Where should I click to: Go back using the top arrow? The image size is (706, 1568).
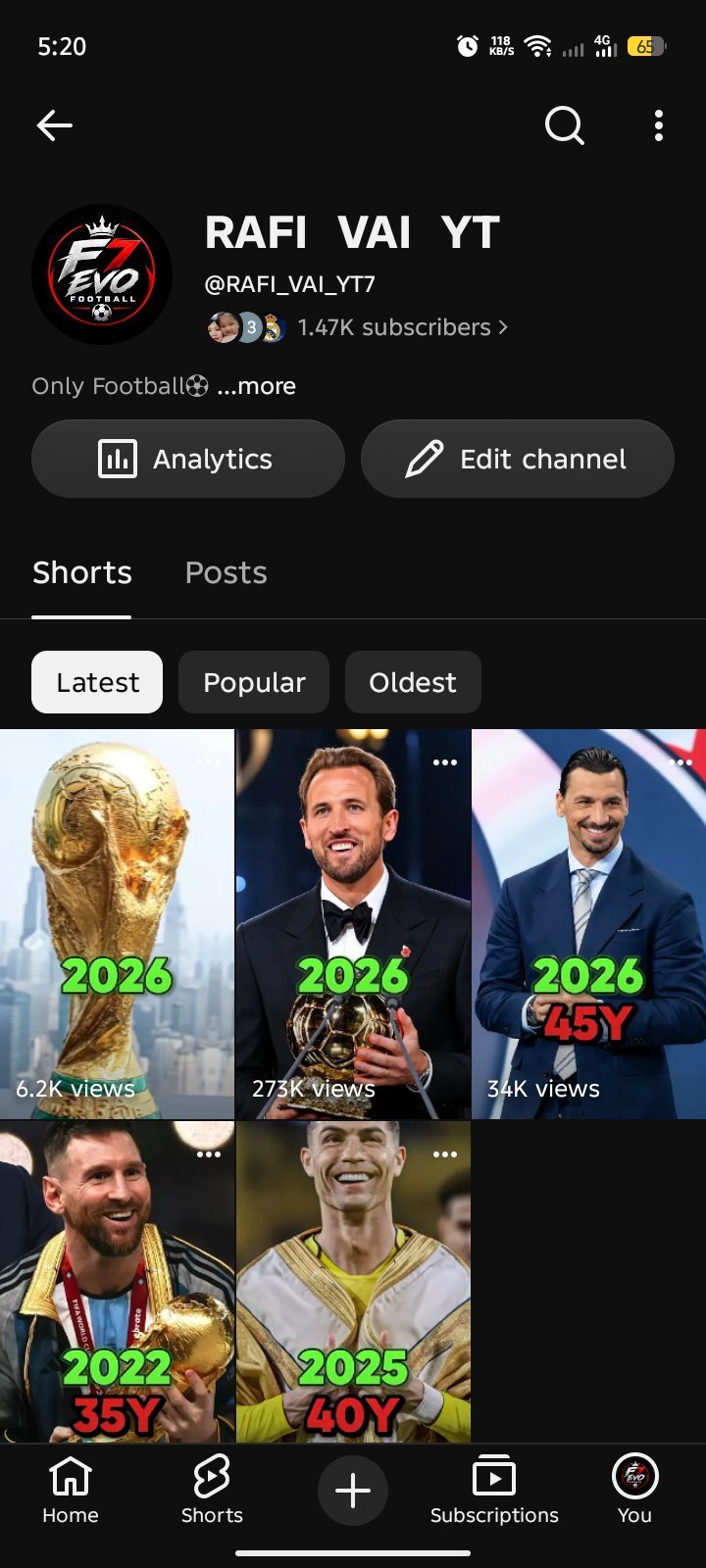click(x=55, y=125)
